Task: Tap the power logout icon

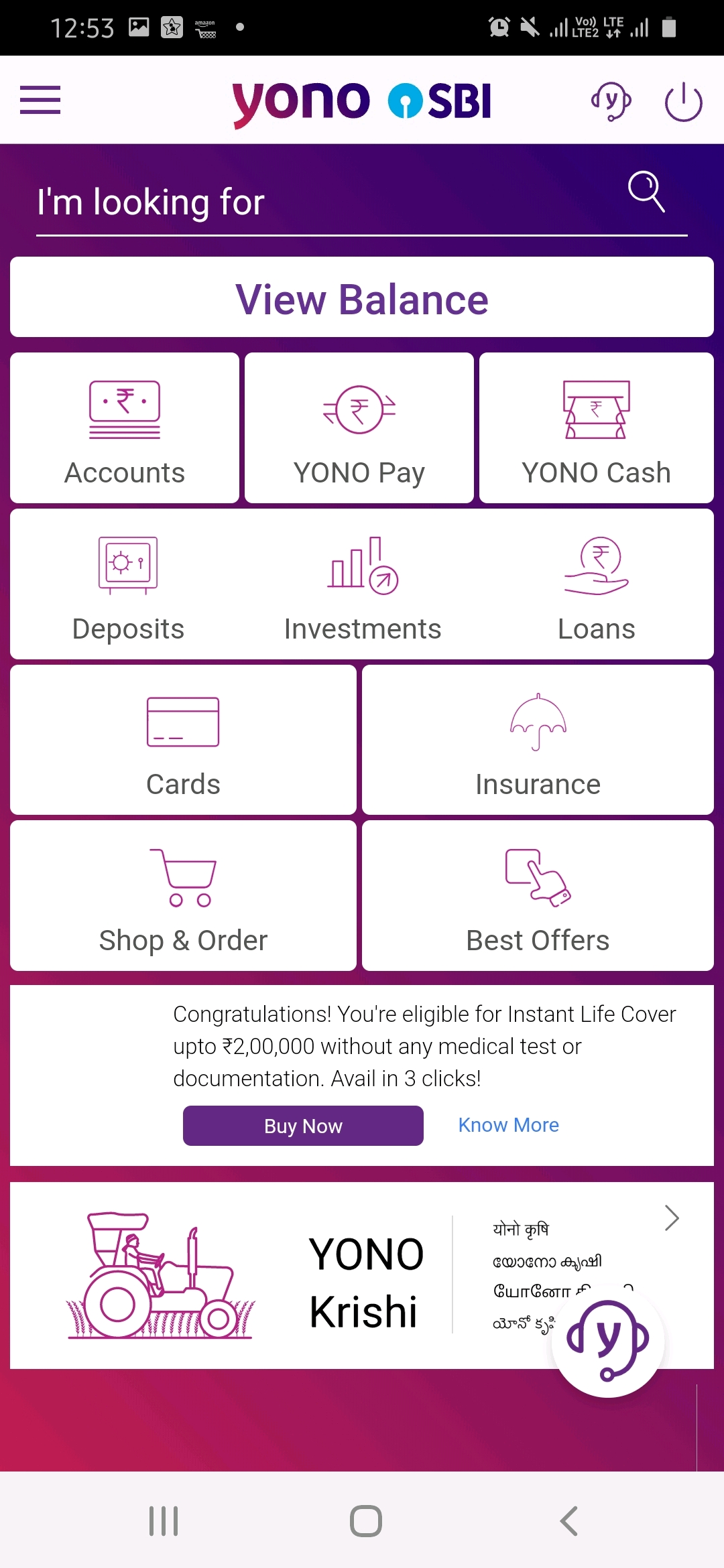Action: (683, 102)
